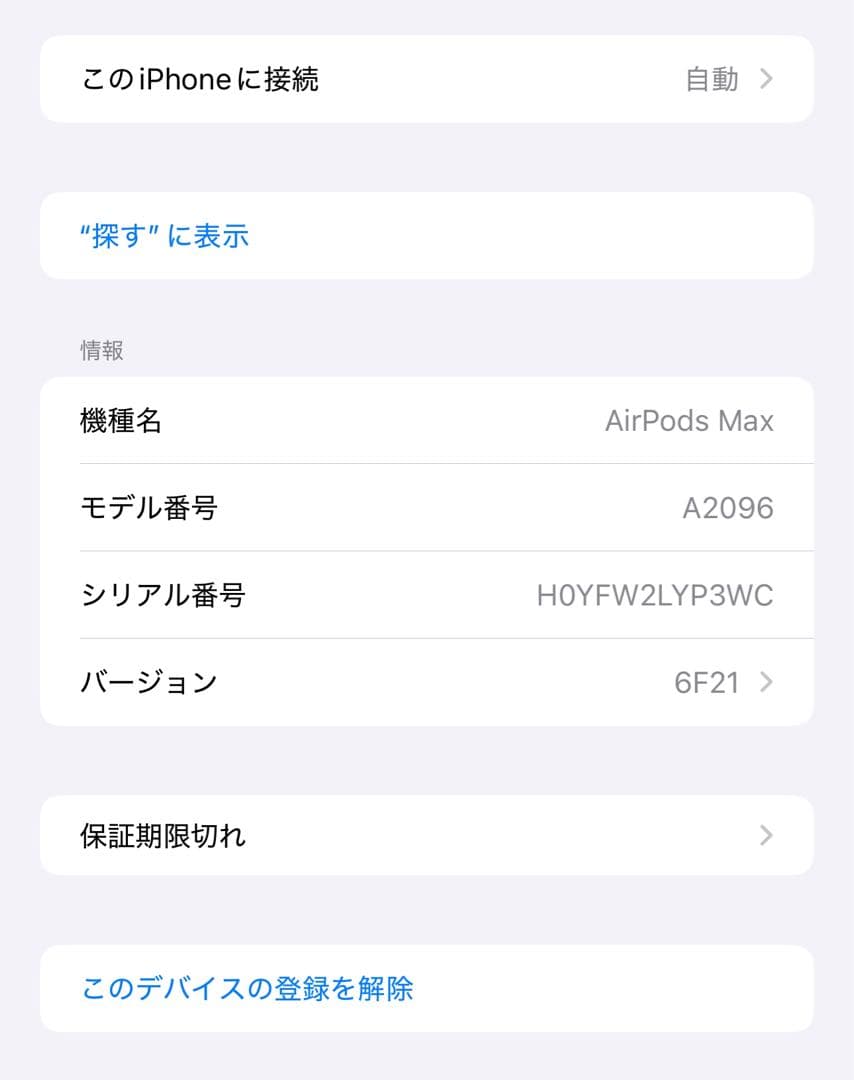
Task: Tap the AirPods Max model name value
Action: point(690,421)
